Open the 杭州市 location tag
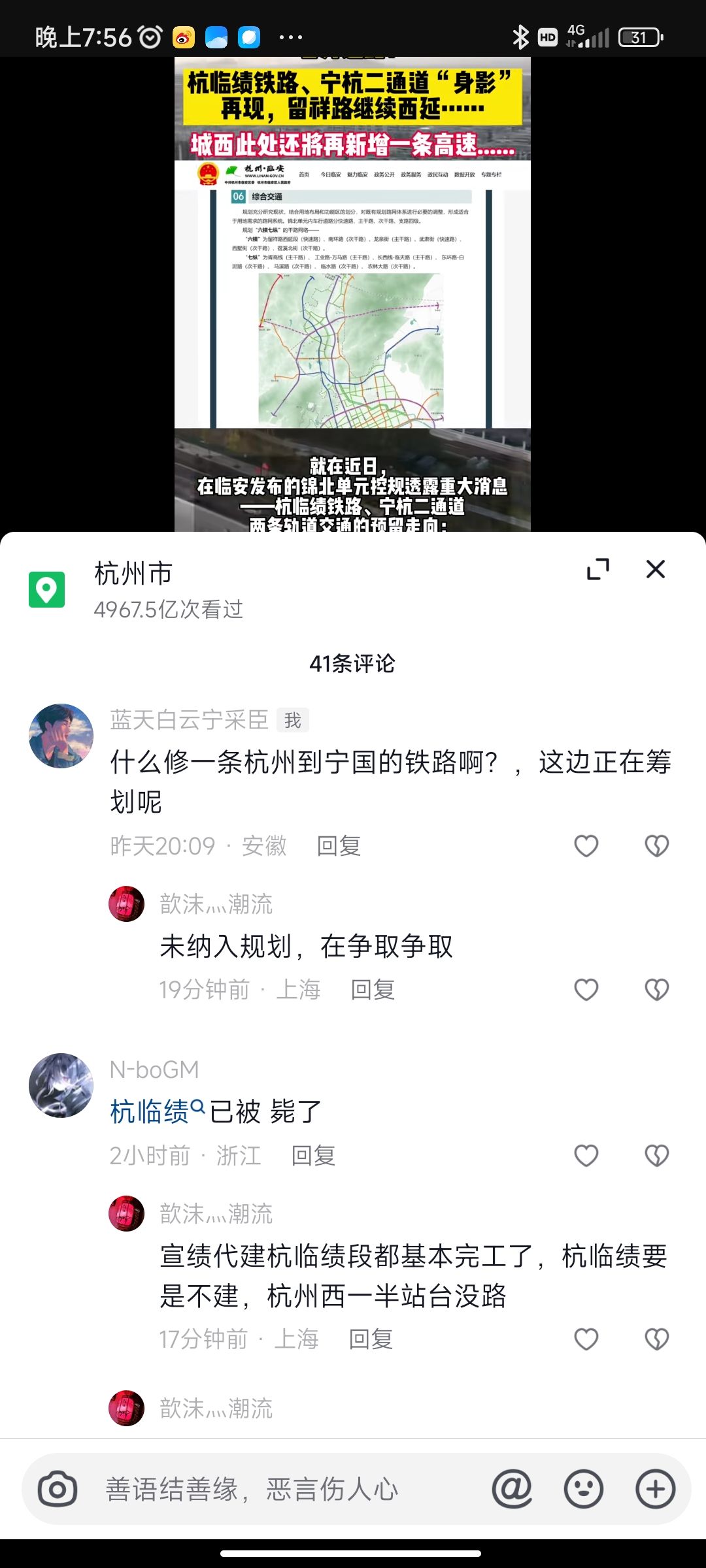 click(133, 574)
